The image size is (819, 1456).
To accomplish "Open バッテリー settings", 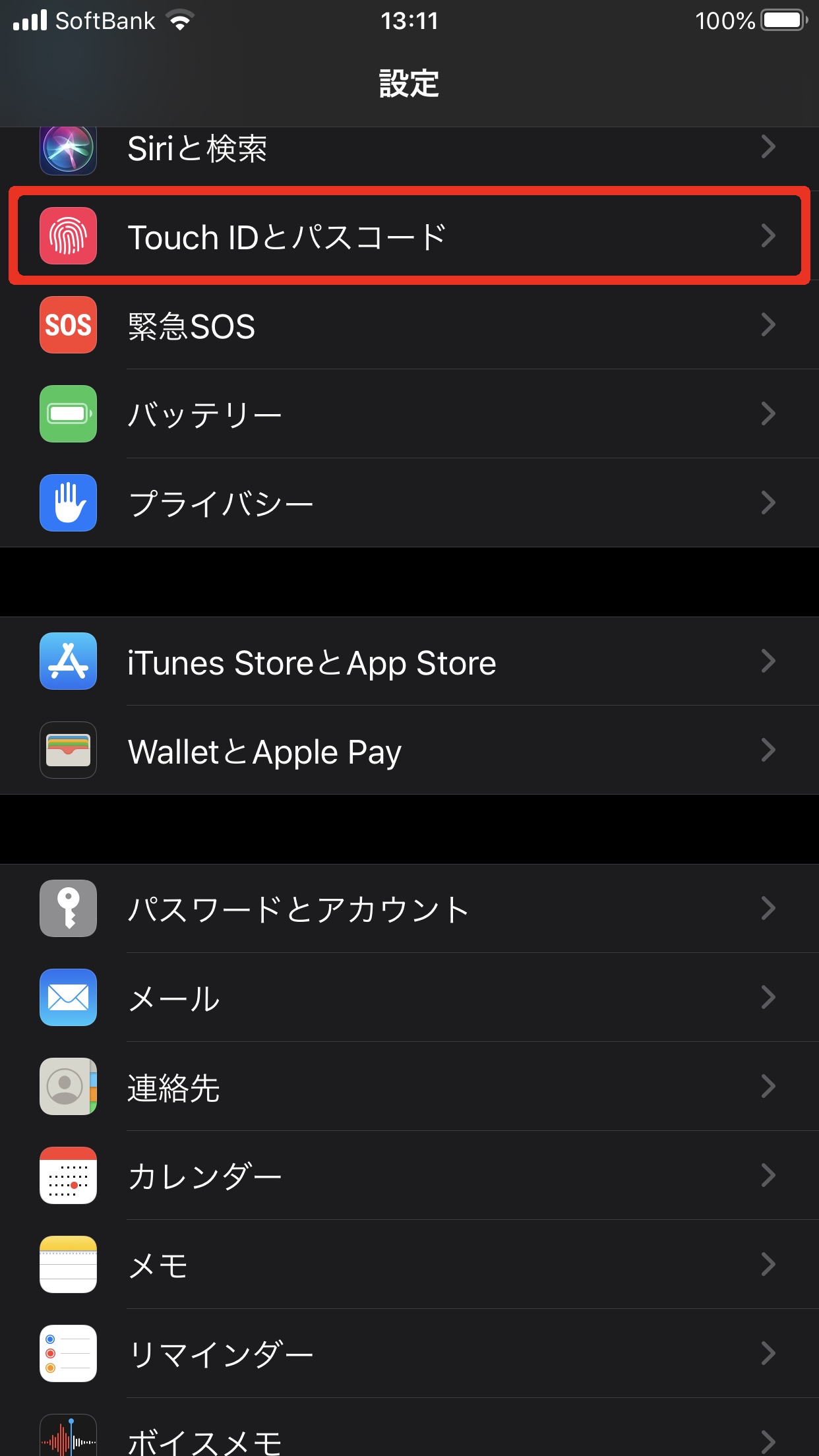I will coord(409,415).
